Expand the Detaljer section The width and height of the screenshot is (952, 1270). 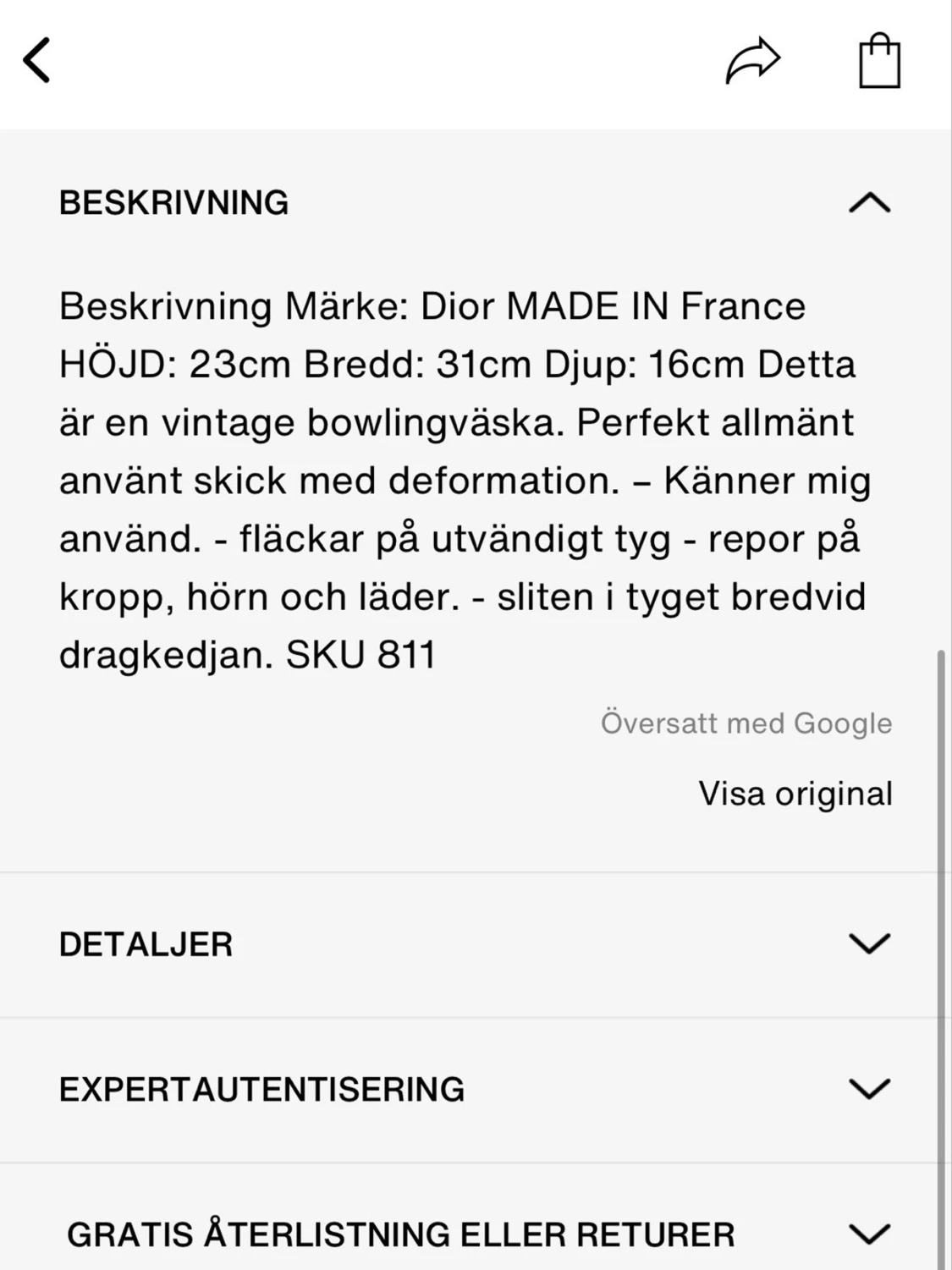[869, 944]
